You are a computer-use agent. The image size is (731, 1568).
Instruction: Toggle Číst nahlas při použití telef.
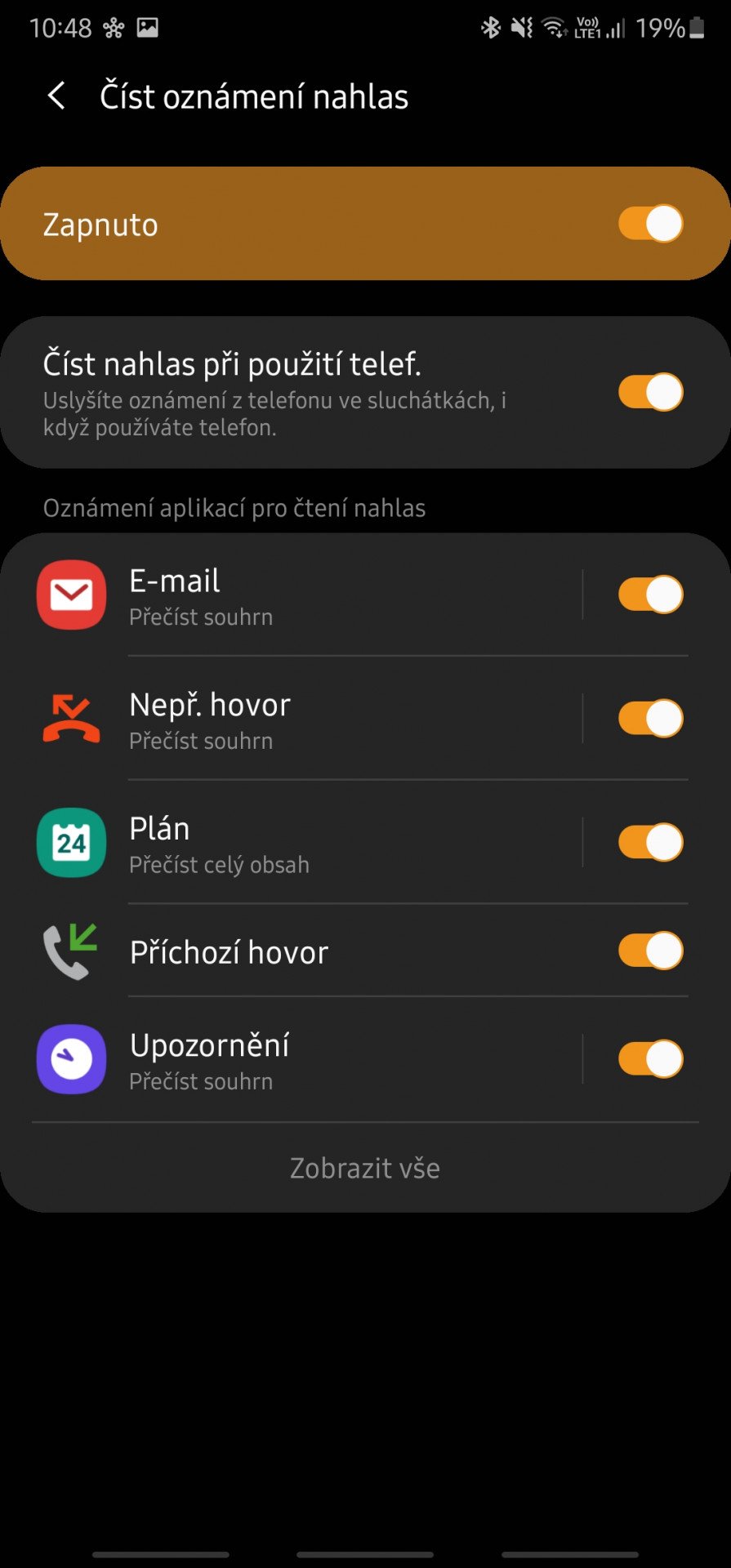pyautogui.click(x=650, y=392)
